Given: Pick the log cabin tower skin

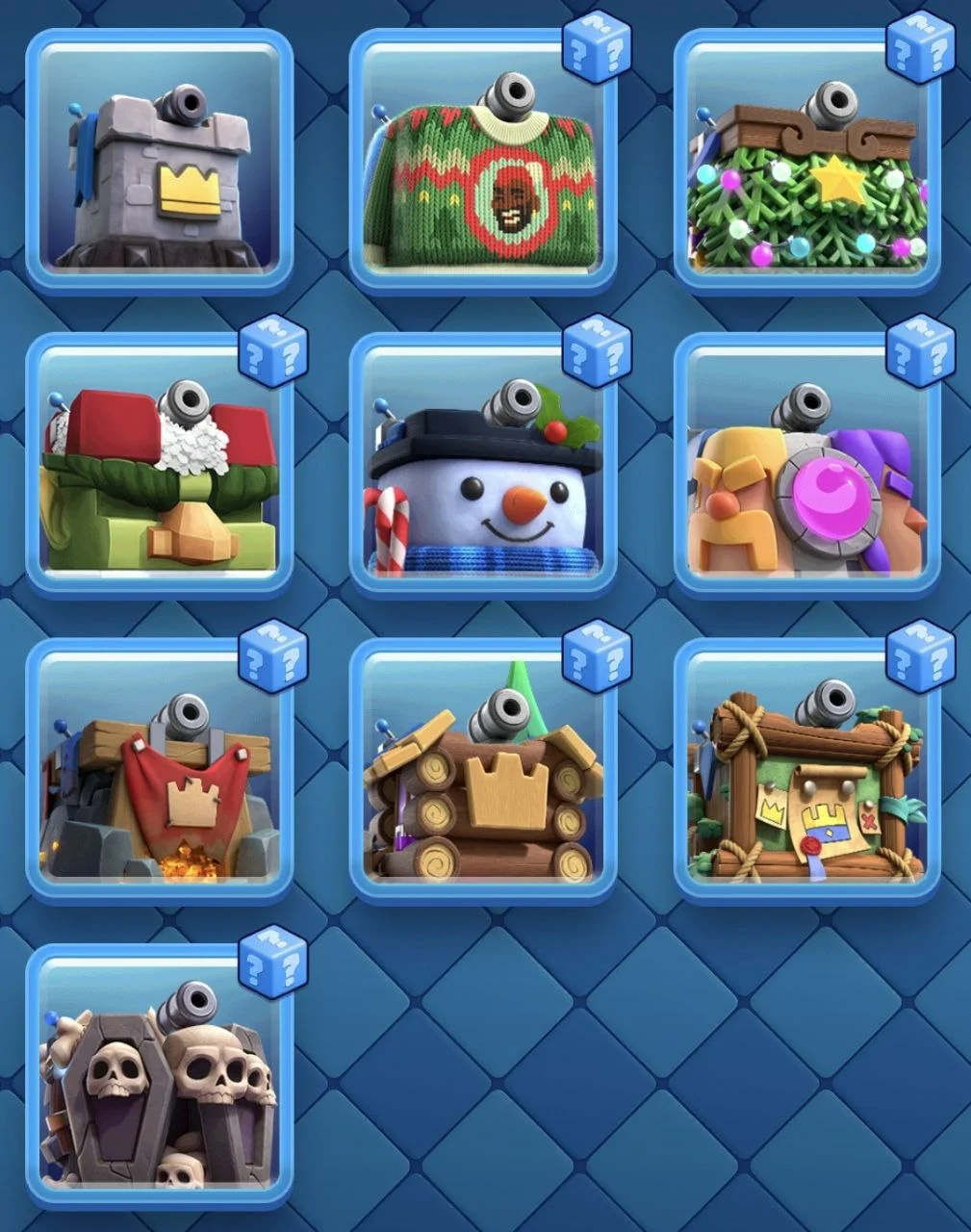Looking at the screenshot, I should coord(482,771).
